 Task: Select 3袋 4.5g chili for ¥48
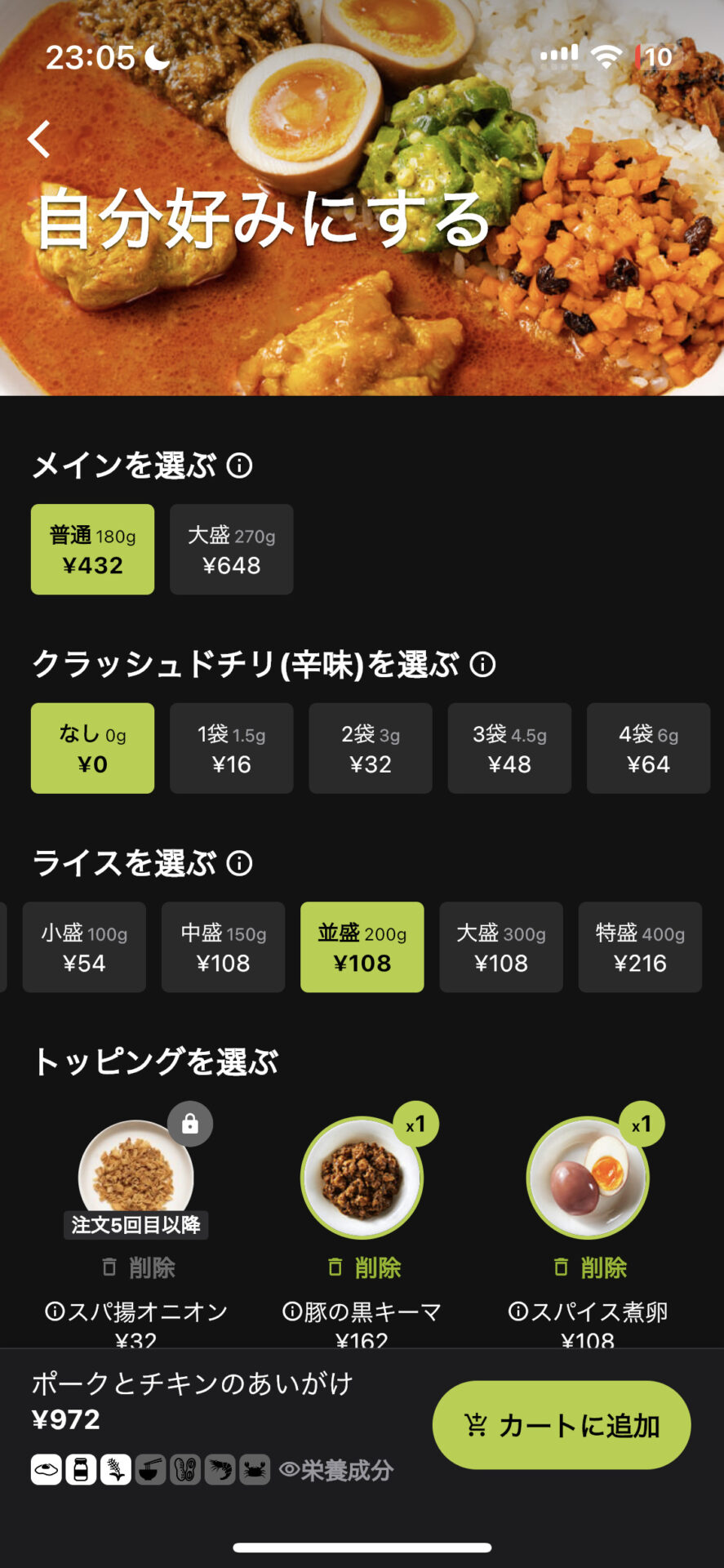point(509,748)
